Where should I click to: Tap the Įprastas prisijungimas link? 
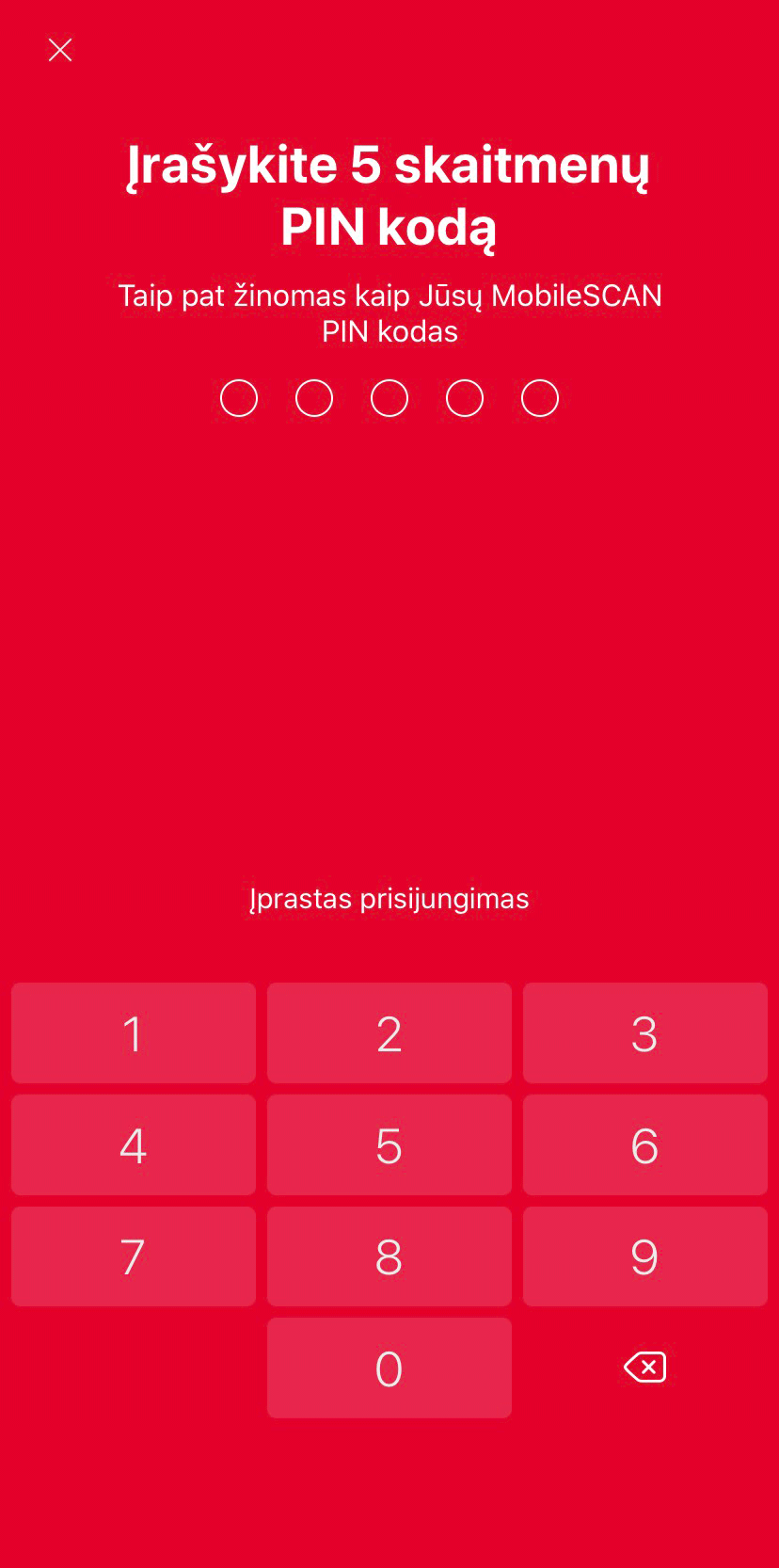coord(389,899)
